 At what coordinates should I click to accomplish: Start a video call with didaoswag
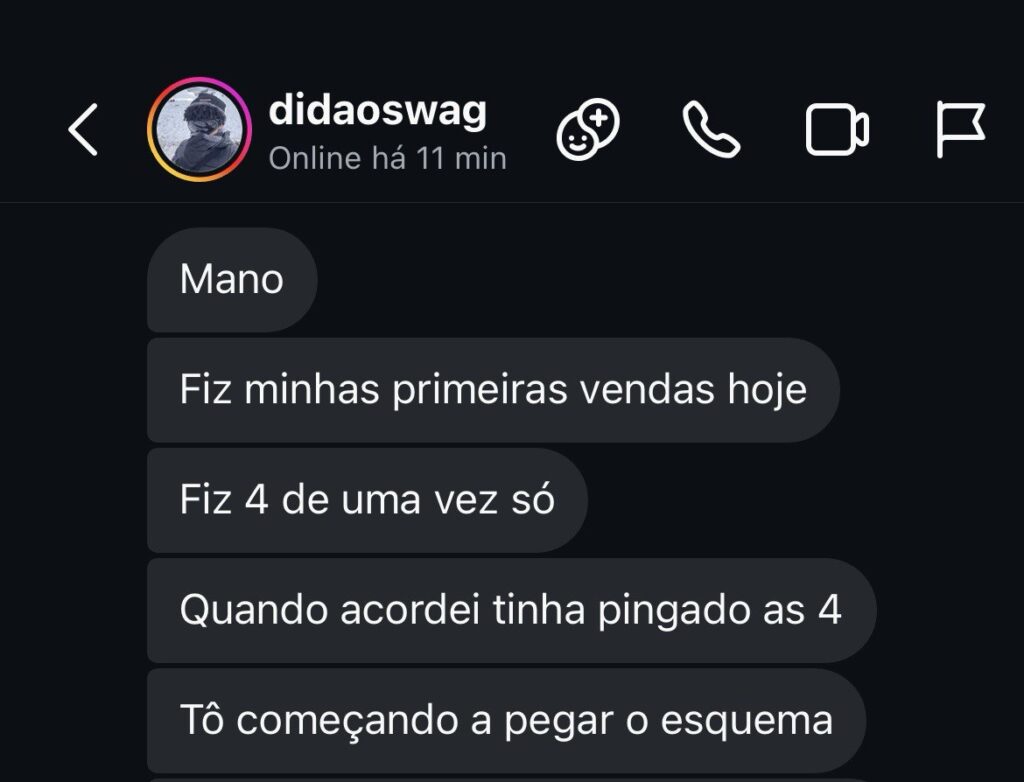[x=837, y=130]
